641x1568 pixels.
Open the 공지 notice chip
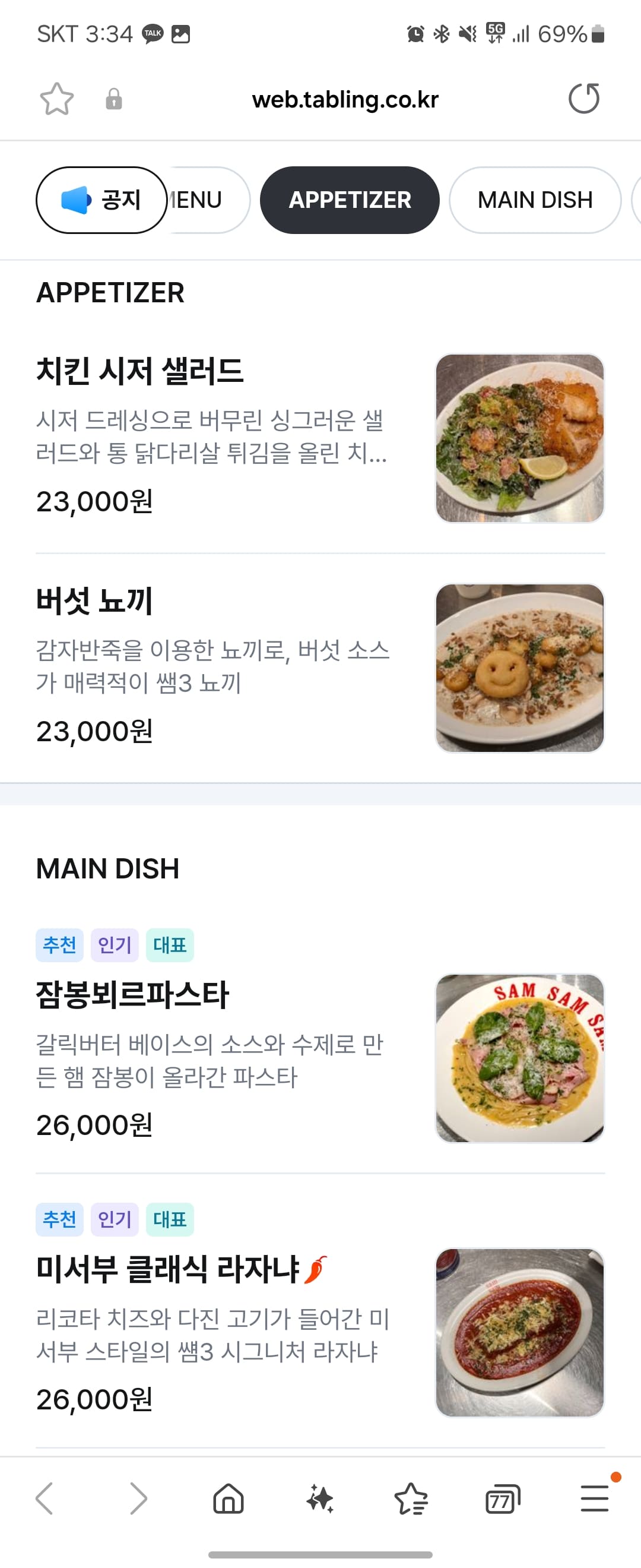[x=101, y=200]
